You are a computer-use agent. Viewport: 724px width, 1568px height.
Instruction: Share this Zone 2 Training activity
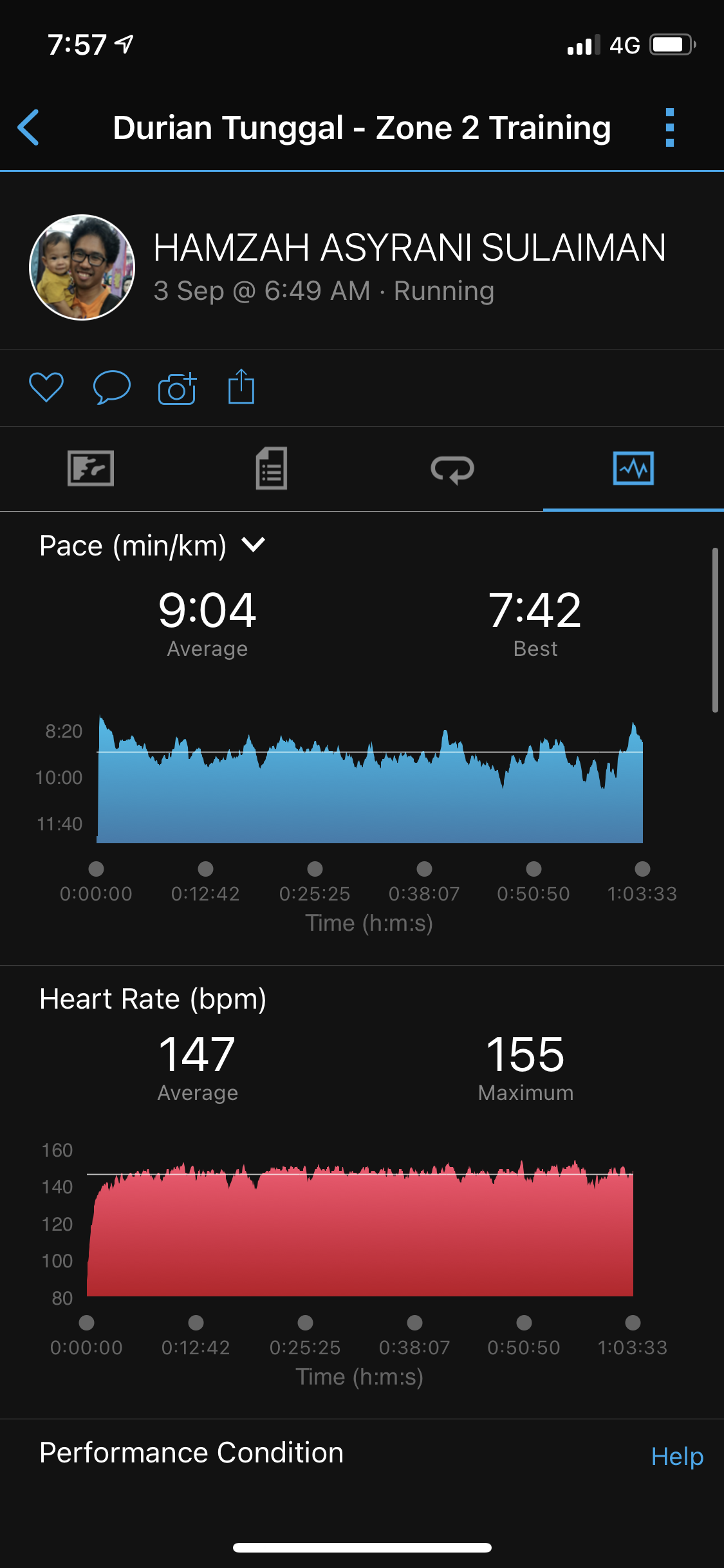point(241,387)
